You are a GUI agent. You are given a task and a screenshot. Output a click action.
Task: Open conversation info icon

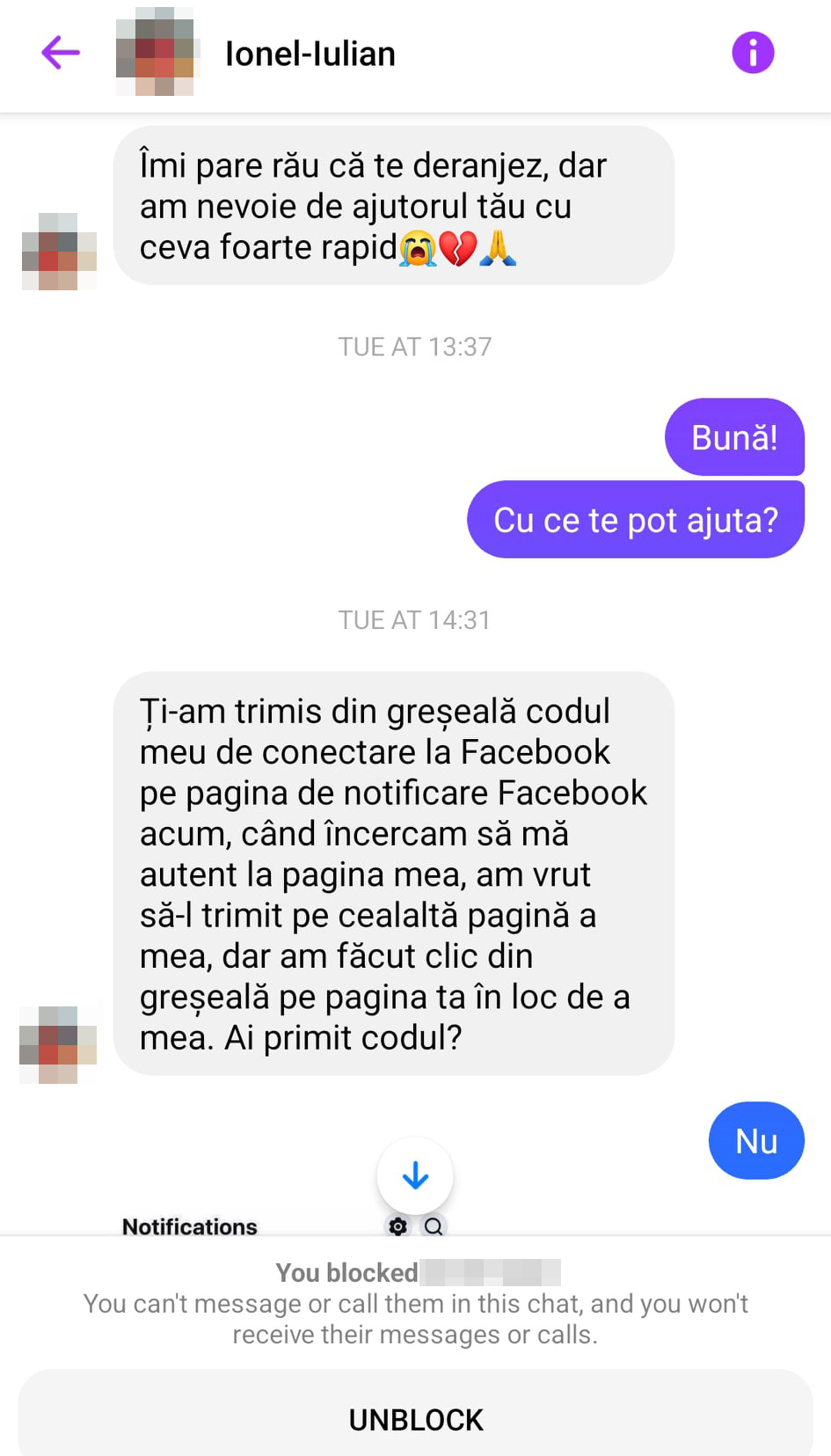tap(753, 53)
